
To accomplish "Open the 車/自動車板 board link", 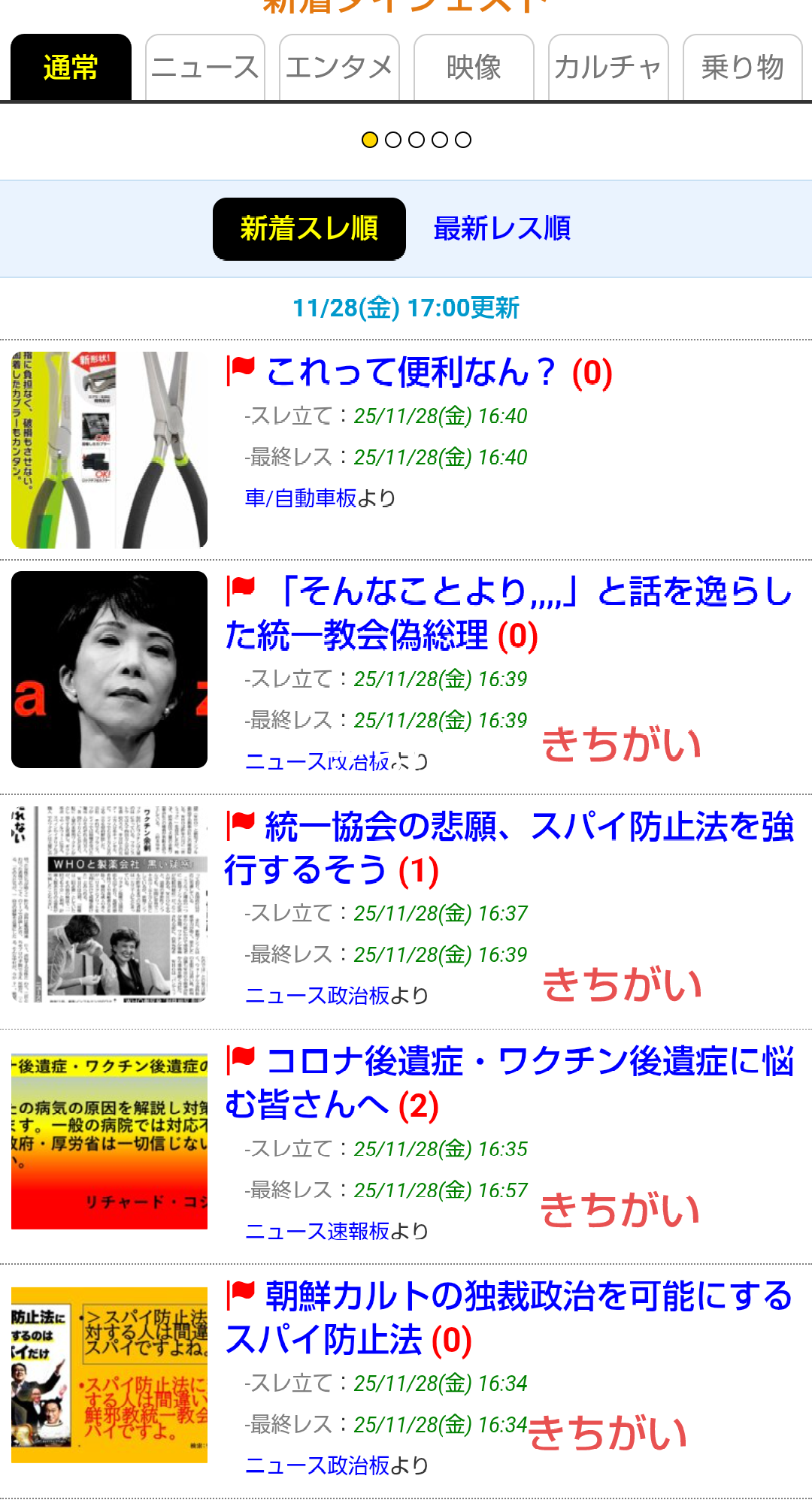I will click(301, 498).
